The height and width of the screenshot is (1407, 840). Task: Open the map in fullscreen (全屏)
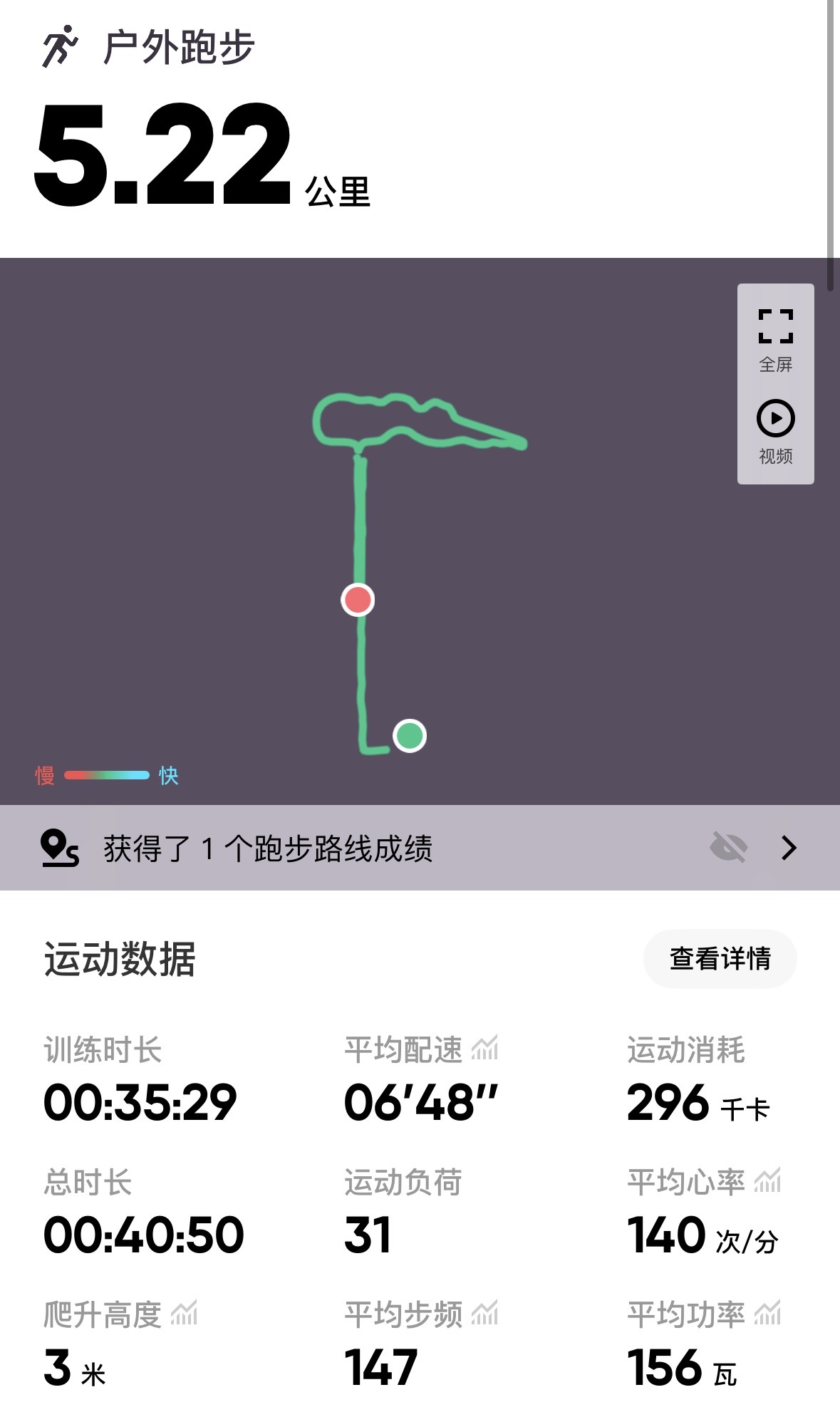[775, 340]
